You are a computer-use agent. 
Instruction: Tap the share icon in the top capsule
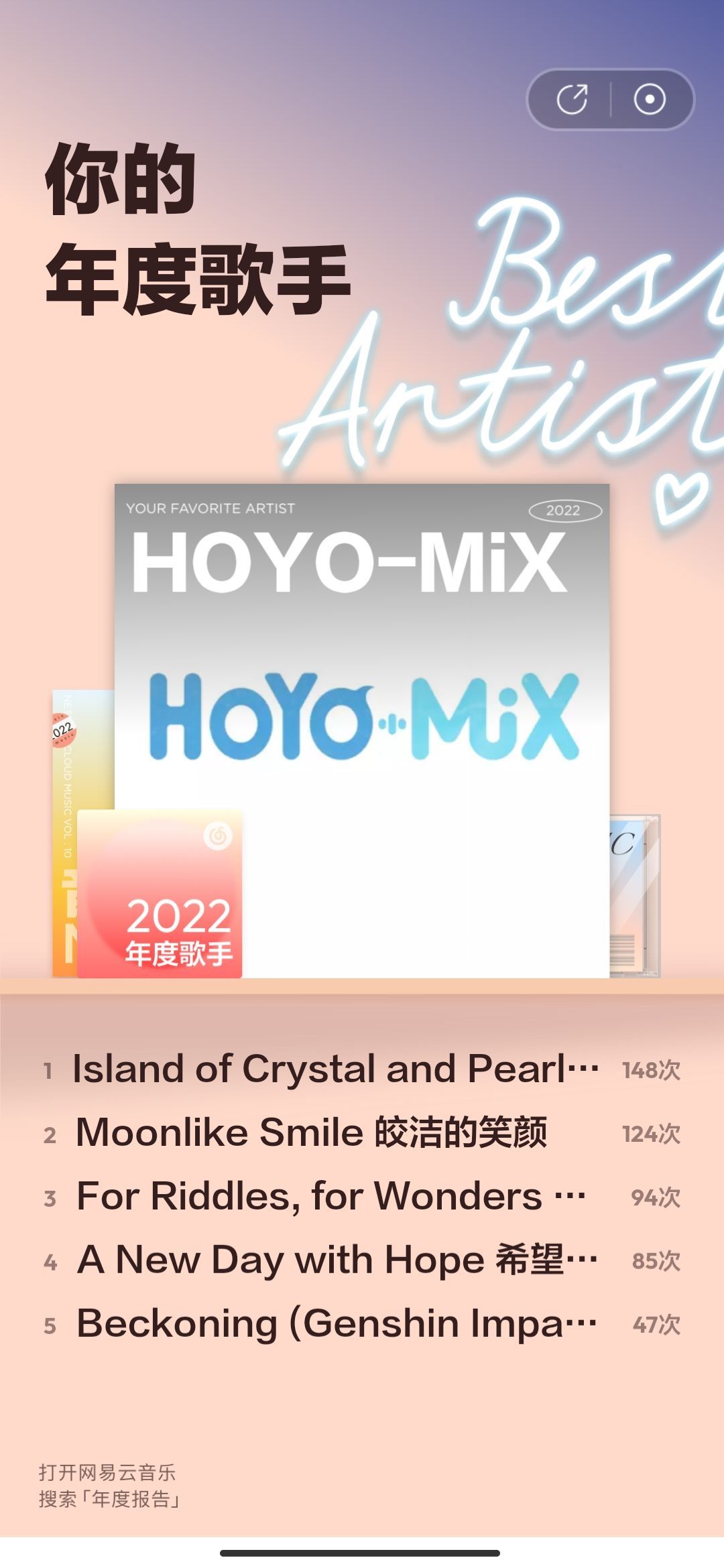point(572,99)
